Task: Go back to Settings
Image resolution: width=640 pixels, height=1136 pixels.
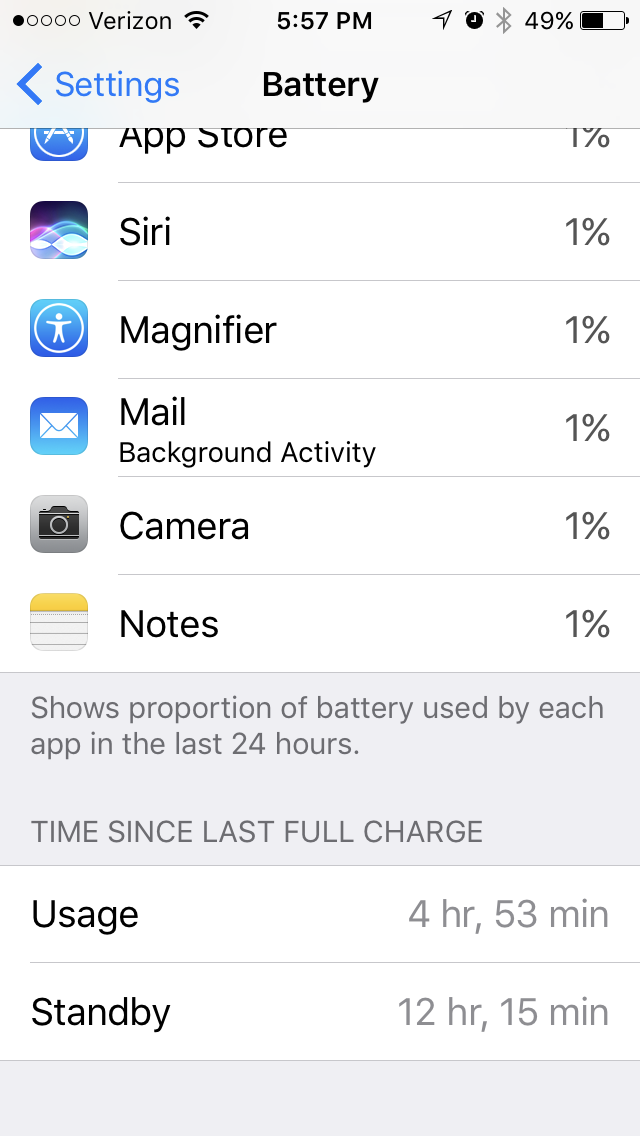Action: [98, 85]
